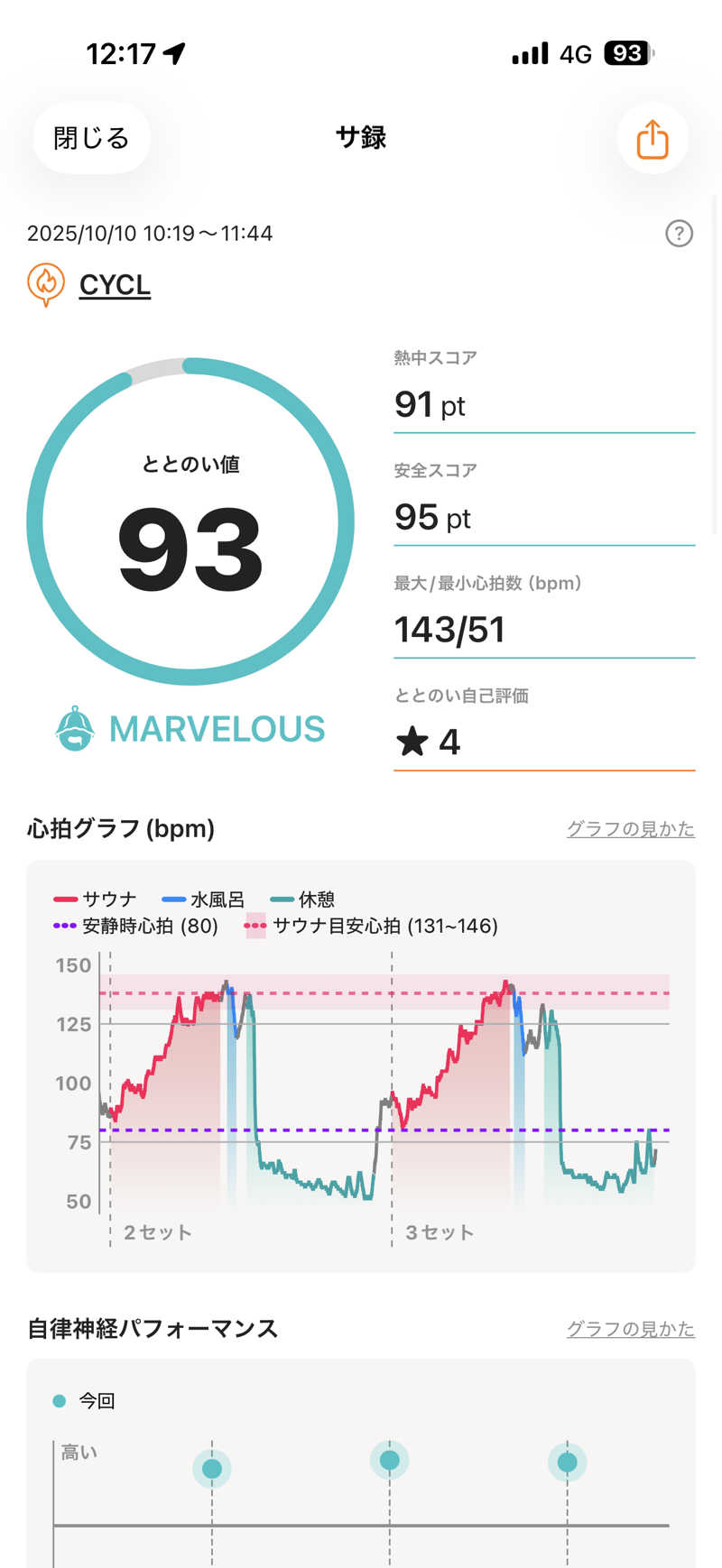
Task: Open グラフの見かた beside 自律神経パフォーマンス
Action: 630,1328
